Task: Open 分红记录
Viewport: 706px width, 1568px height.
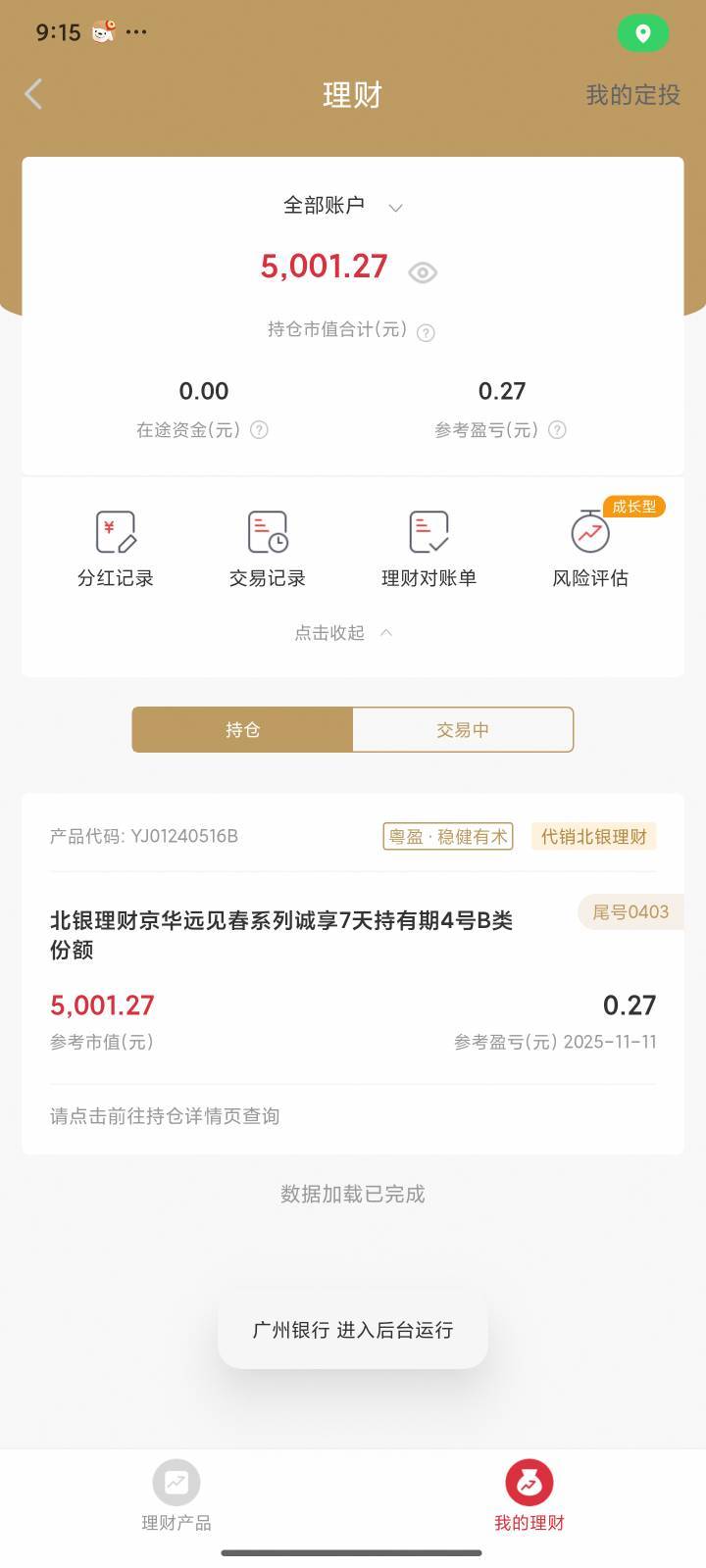Action: (116, 549)
